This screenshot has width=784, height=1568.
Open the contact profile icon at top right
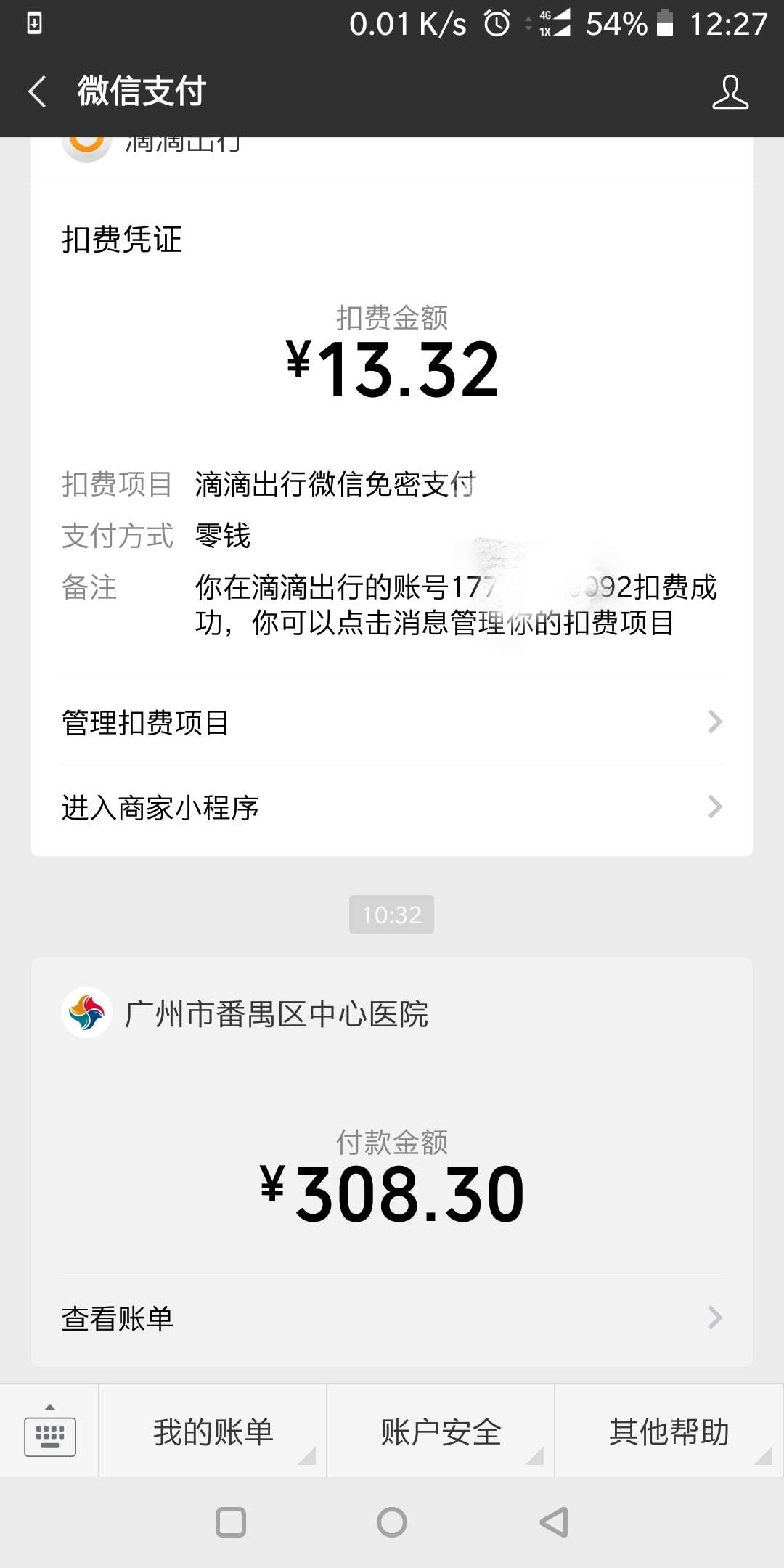click(730, 91)
